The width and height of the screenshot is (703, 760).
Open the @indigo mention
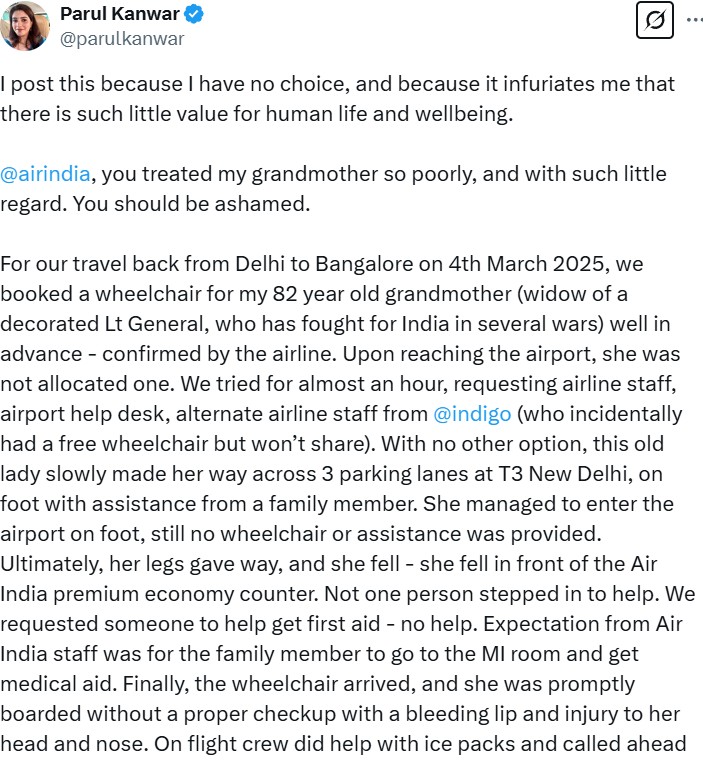[472, 414]
